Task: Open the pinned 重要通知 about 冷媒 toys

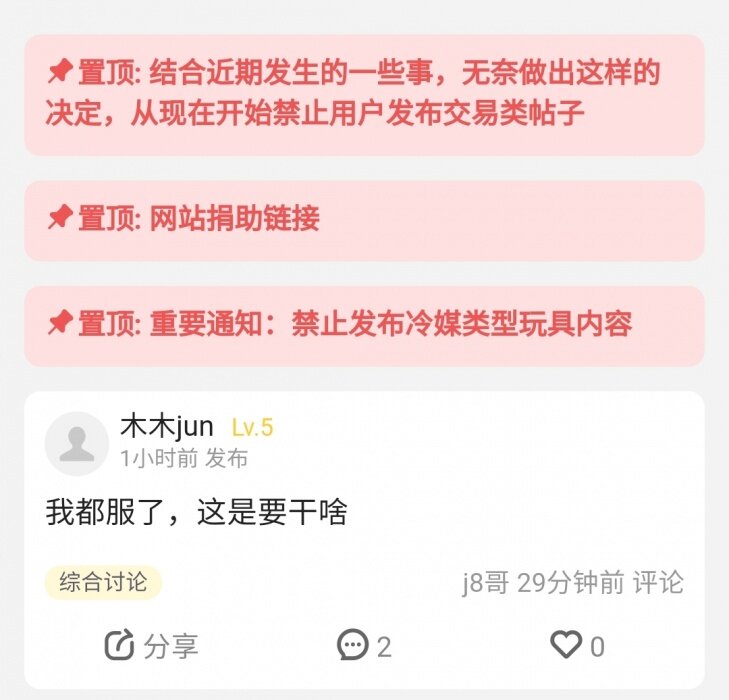Action: [364, 325]
